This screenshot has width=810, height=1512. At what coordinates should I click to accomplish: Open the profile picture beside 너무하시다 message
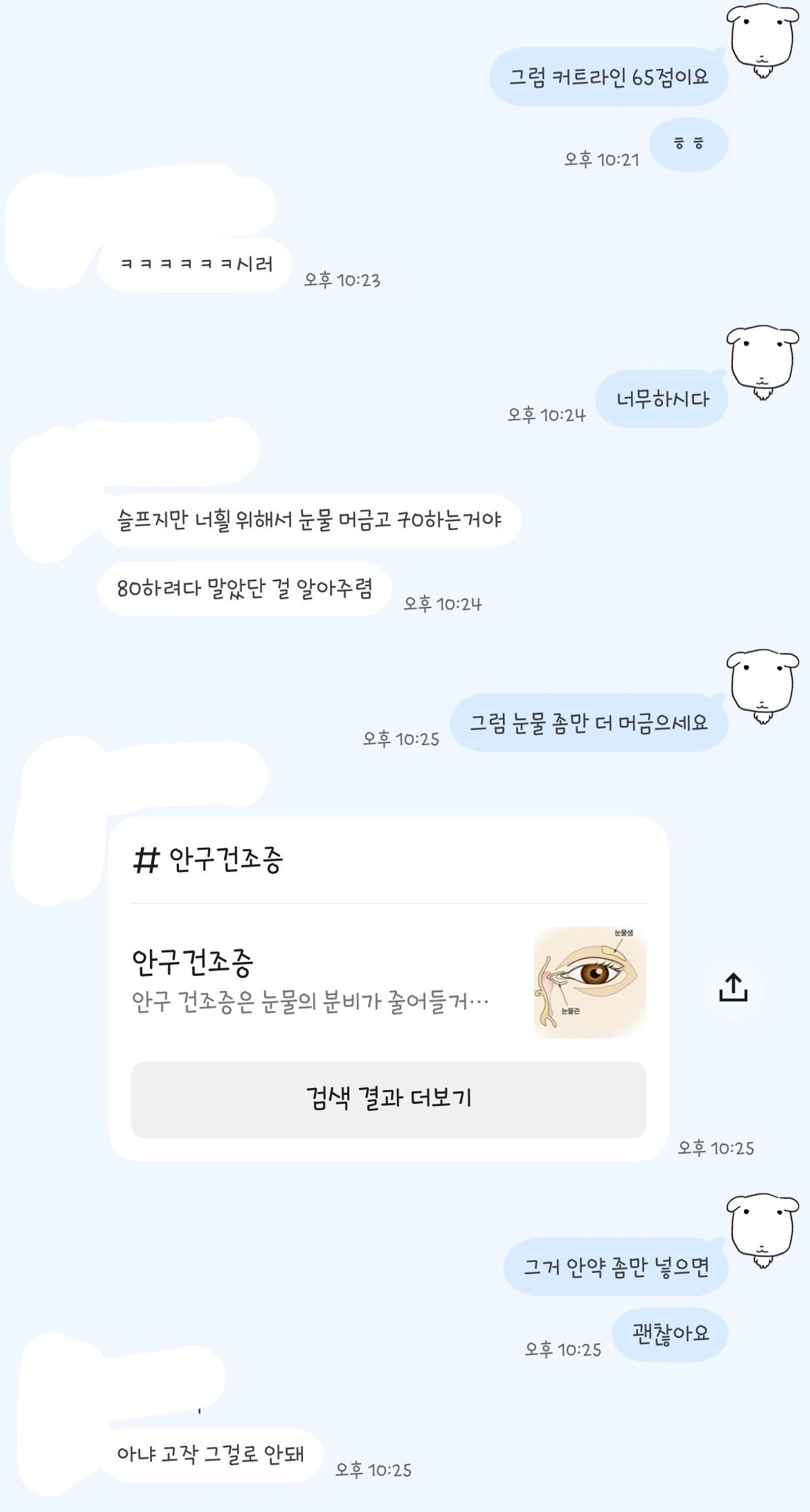point(762,363)
